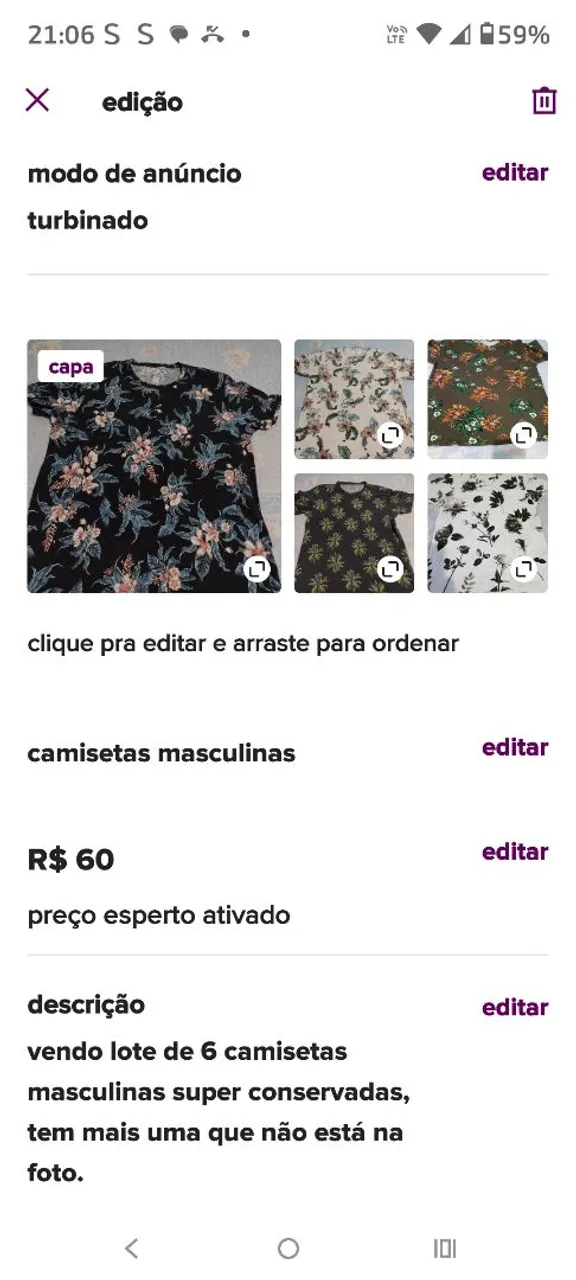
Task: Open the green floral shirt photo
Action: click(x=488, y=399)
